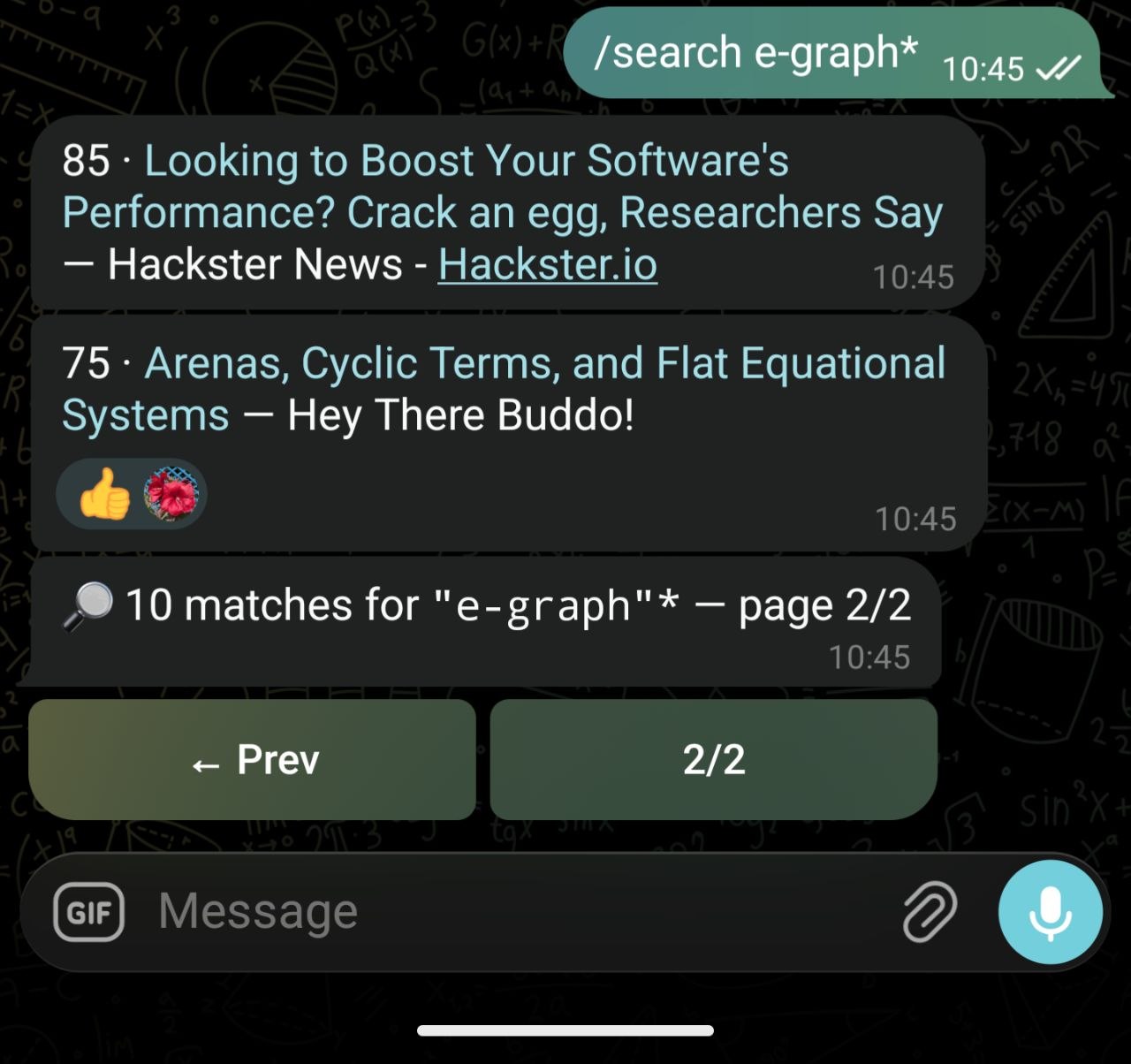Open the Hackster.io link

[548, 263]
